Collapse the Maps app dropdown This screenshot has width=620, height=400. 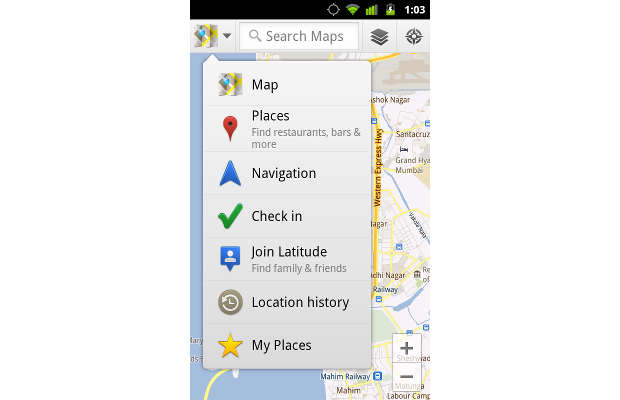point(213,36)
